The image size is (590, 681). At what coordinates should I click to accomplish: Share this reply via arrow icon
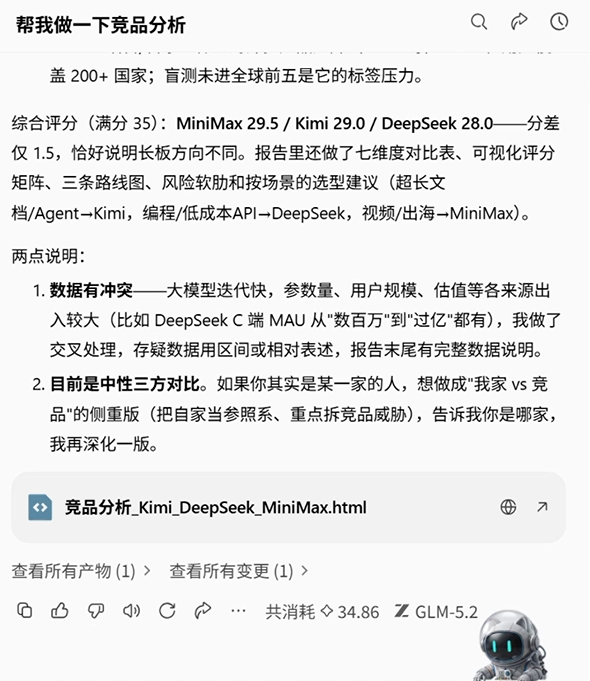pos(202,611)
